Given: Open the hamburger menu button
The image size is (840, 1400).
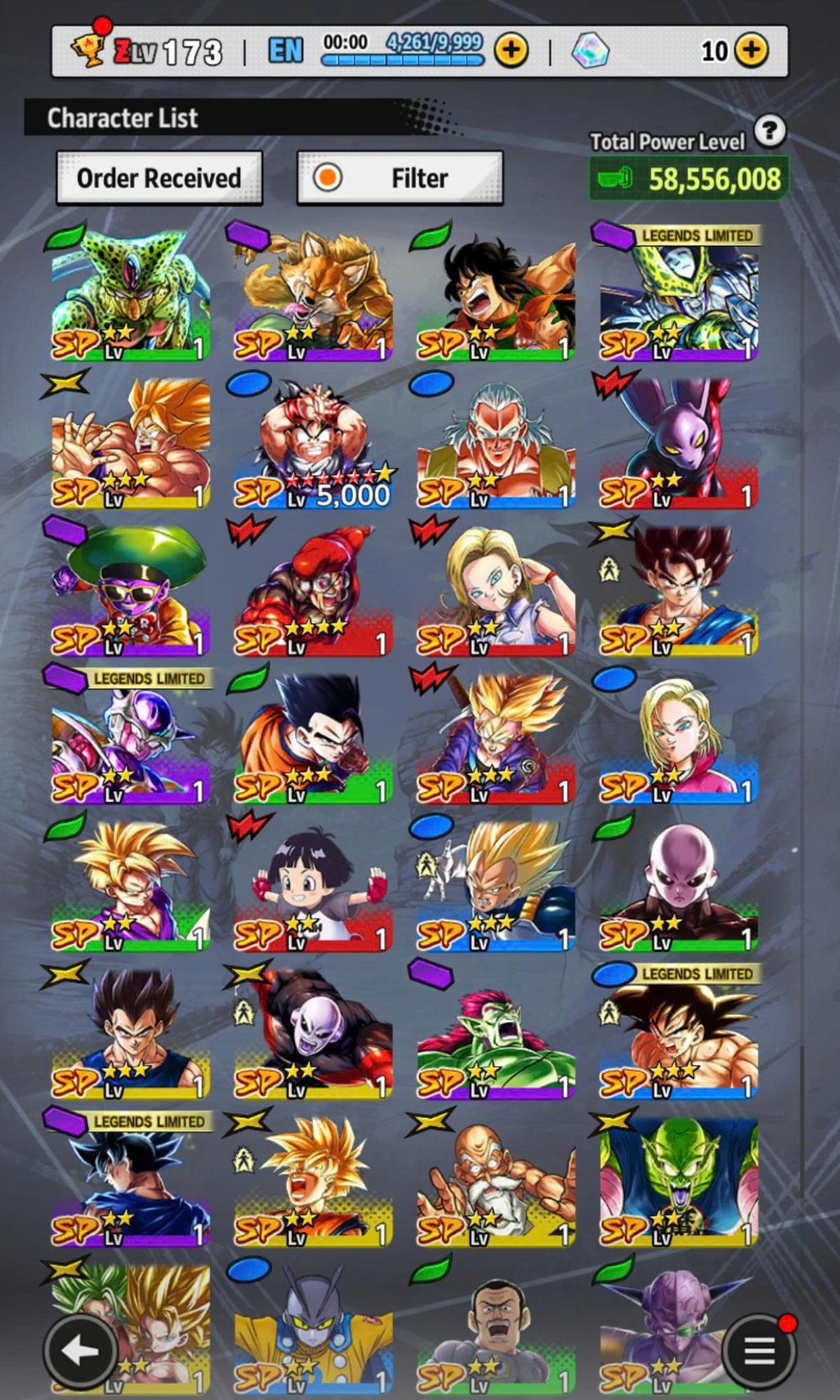Looking at the screenshot, I should (759, 1350).
